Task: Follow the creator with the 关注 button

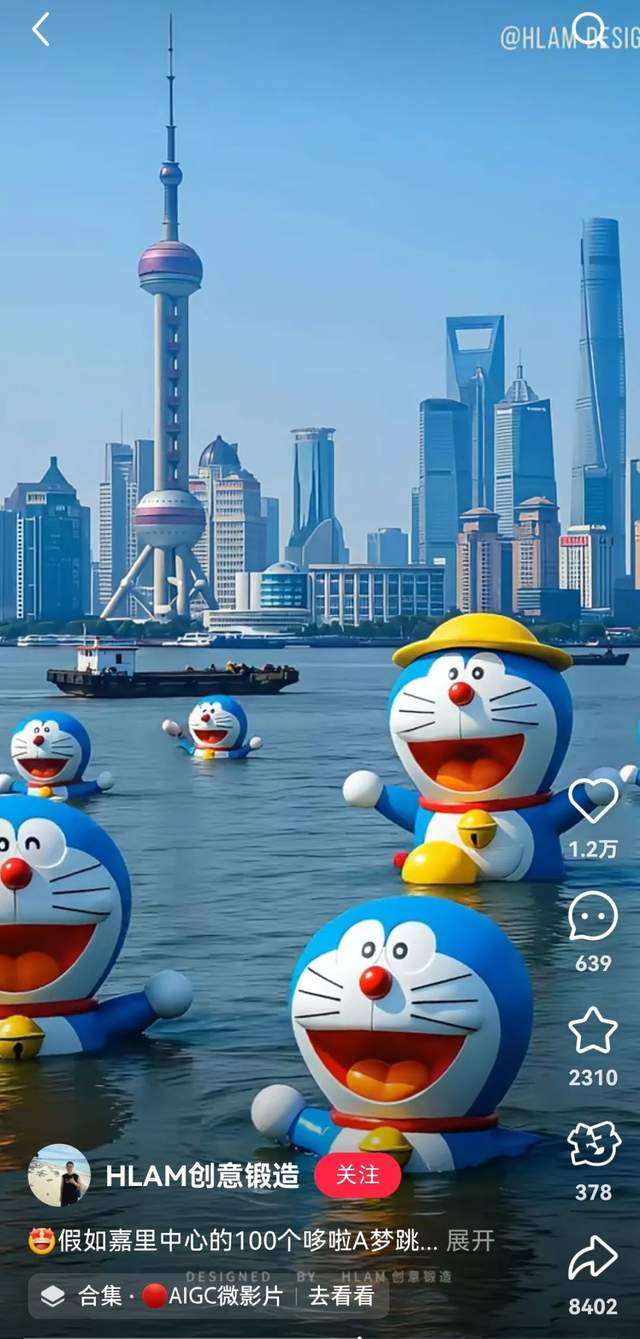Action: [357, 1175]
